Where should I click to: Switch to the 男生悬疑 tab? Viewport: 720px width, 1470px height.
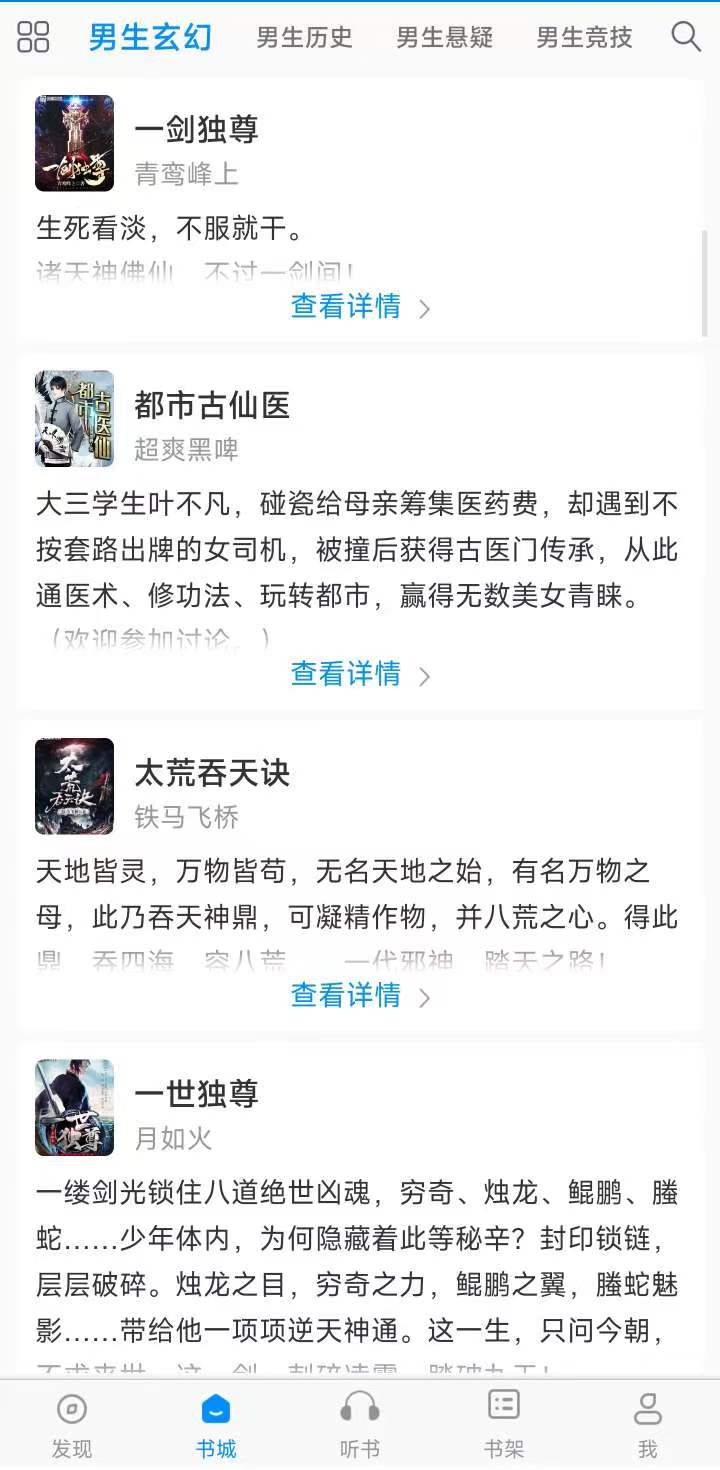point(444,38)
